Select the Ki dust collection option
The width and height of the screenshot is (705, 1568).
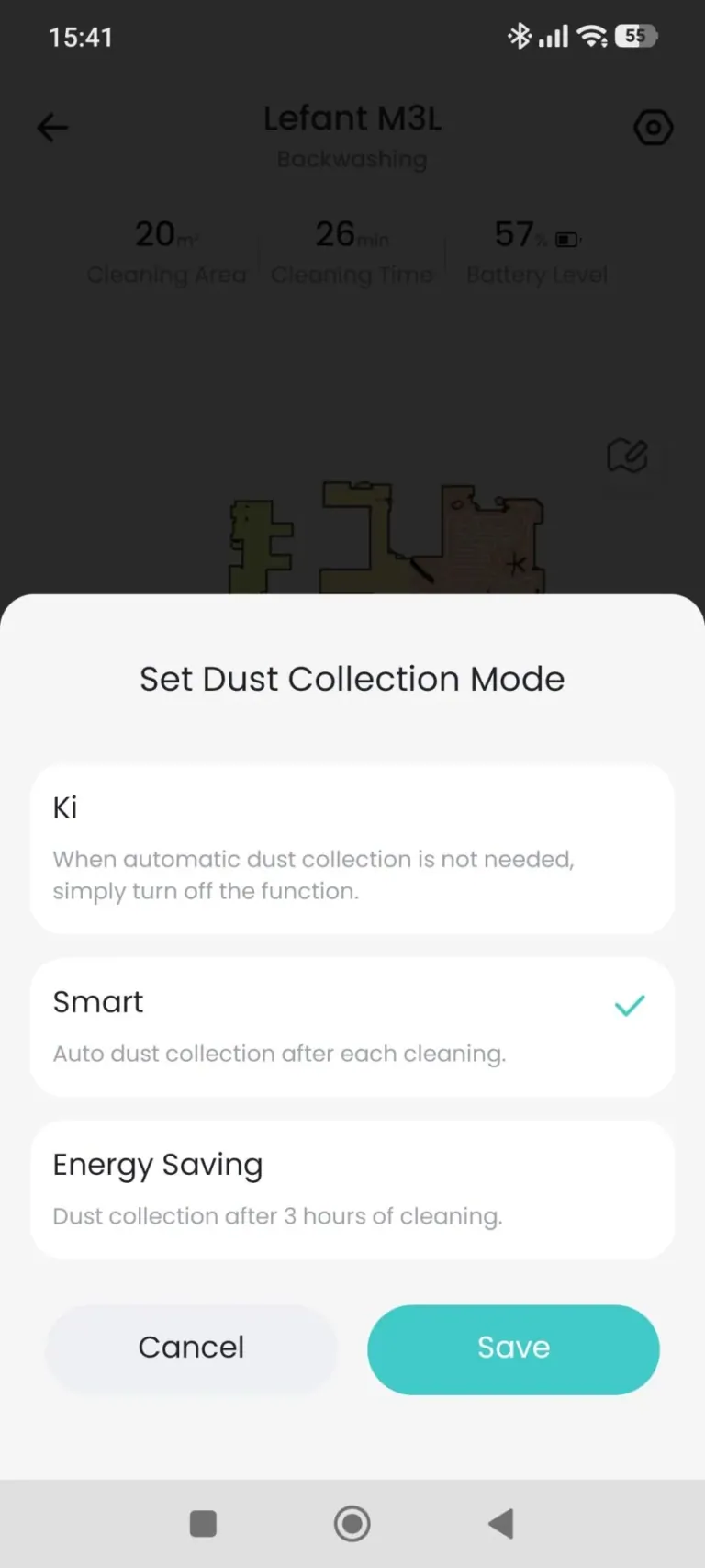click(352, 848)
